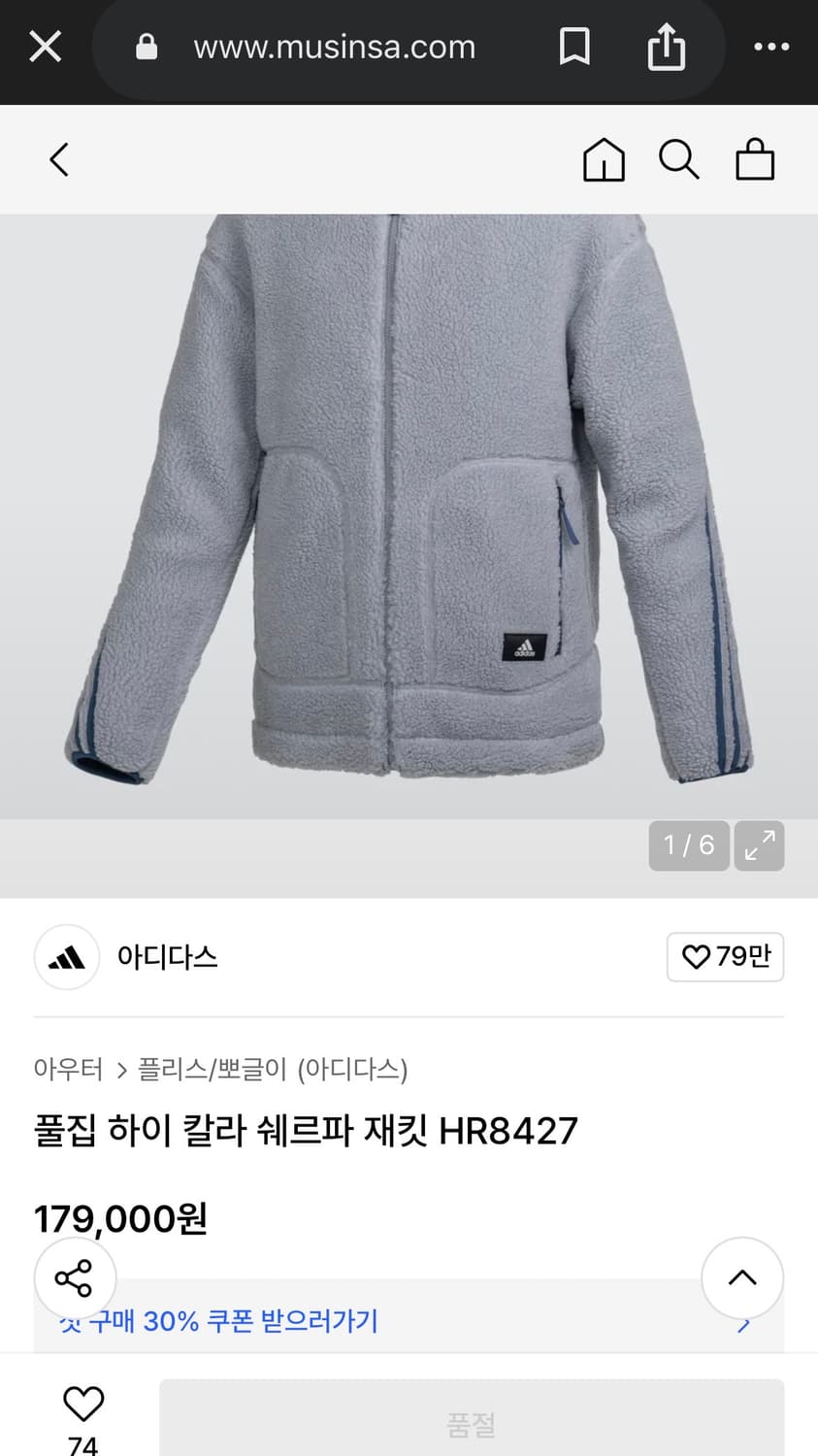Go back with the back arrow
The width and height of the screenshot is (818, 1456).
pyautogui.click(x=58, y=160)
